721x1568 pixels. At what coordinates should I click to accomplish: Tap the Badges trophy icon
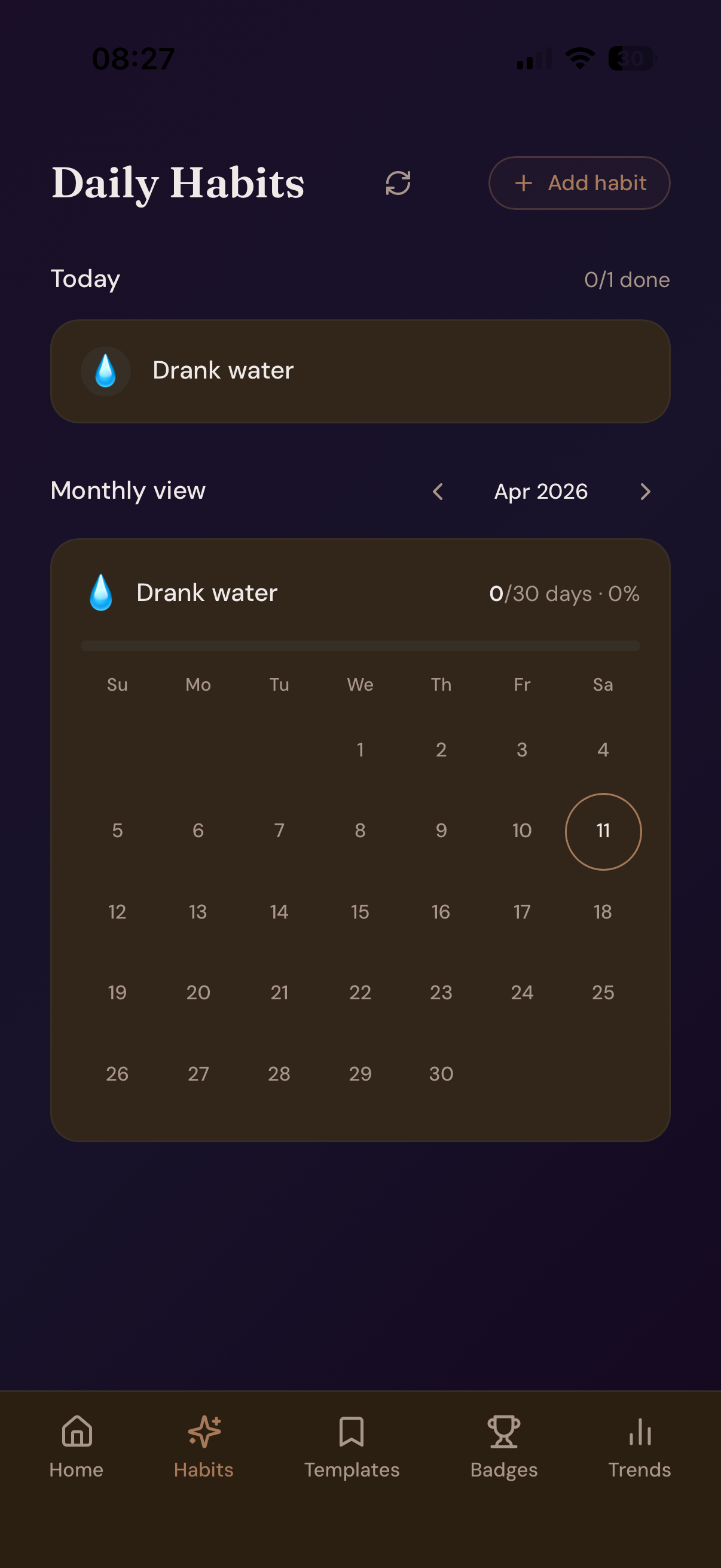504,1433
